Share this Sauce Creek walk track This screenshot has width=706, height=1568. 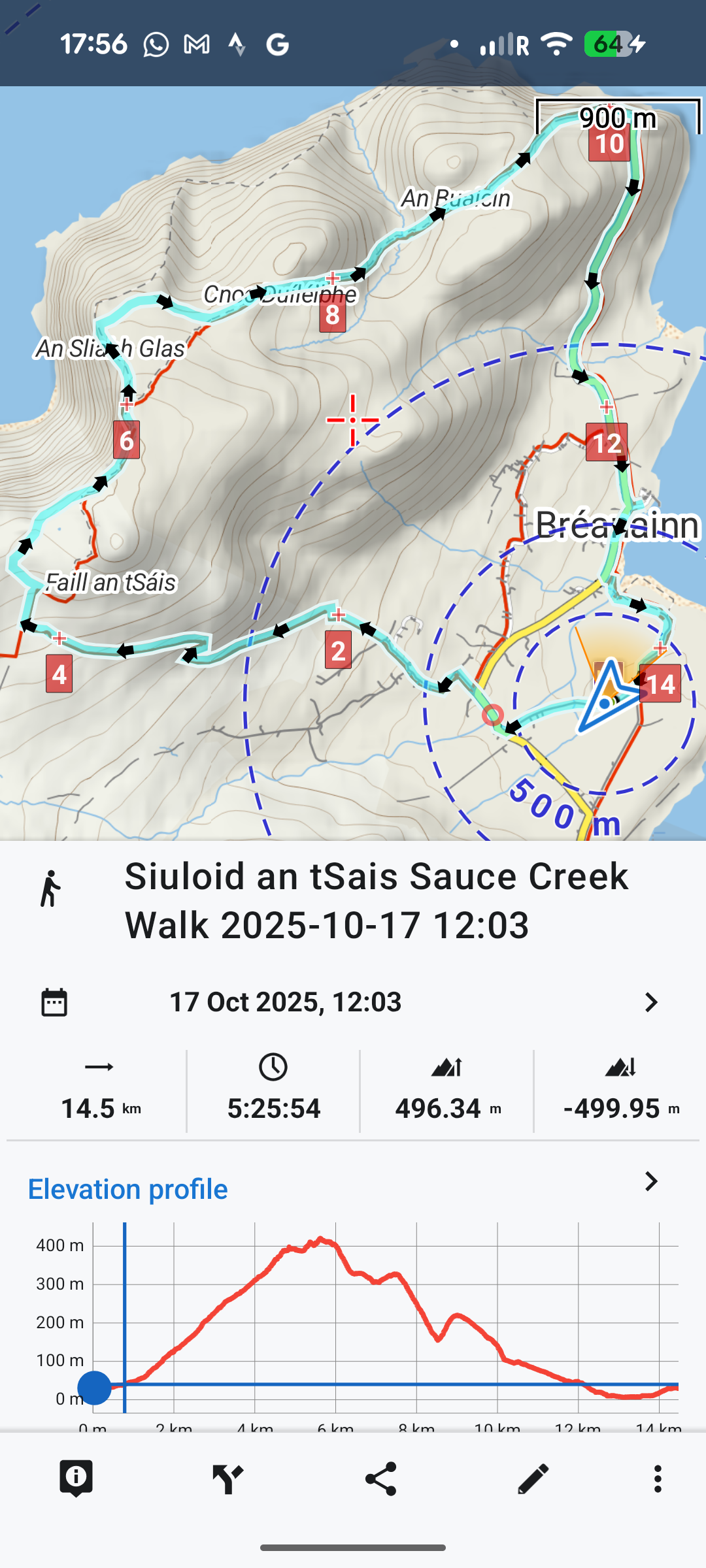point(380,1478)
